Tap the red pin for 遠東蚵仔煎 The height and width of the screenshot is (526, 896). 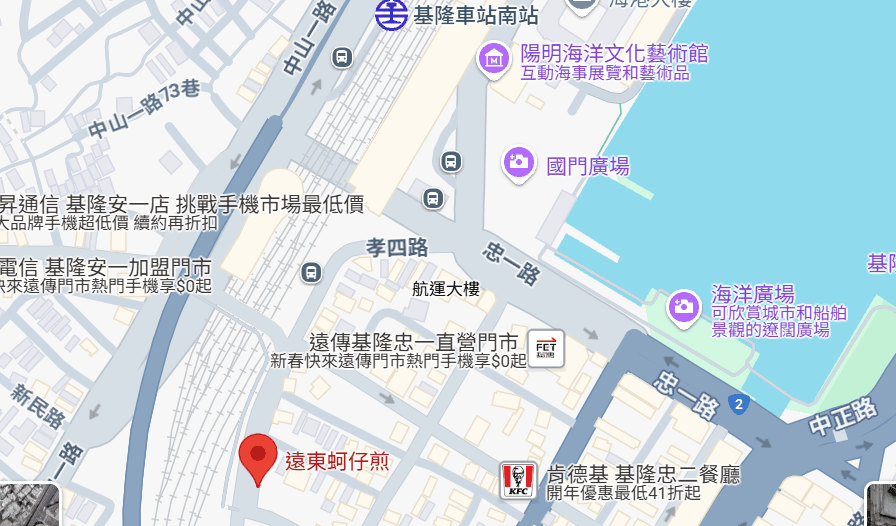258,456
